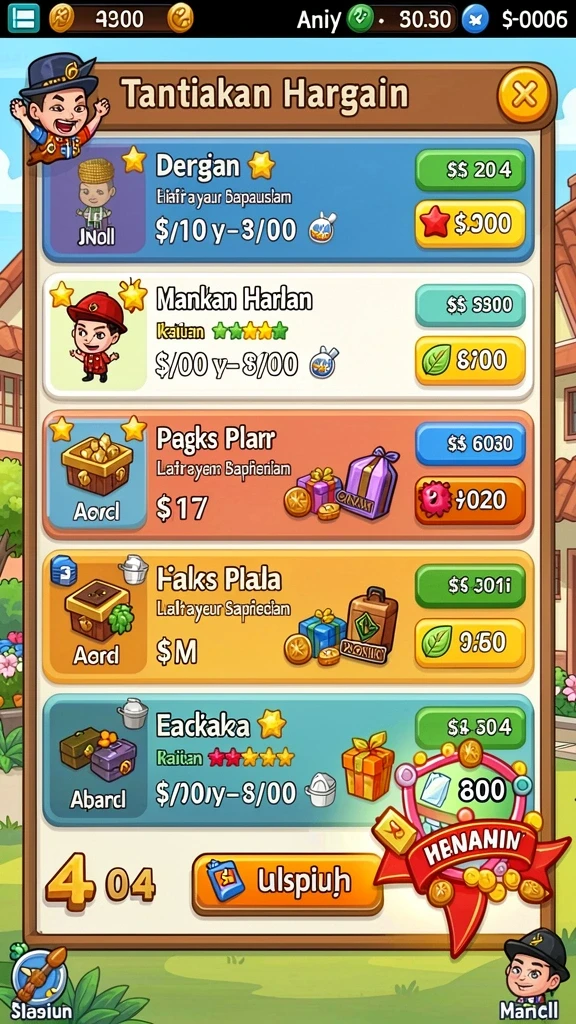Image resolution: width=576 pixels, height=1024 pixels.
Task: Tap the leaf 8/00 button for Mankan Harlan
Action: click(x=470, y=360)
